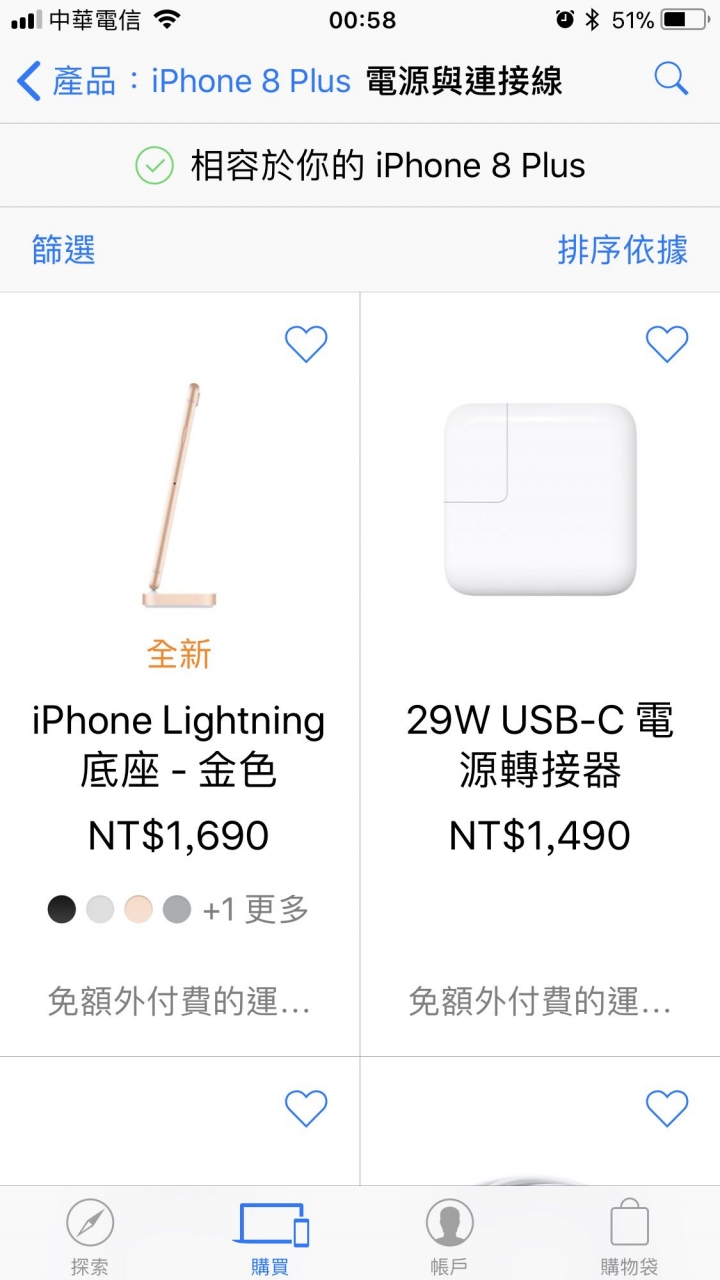Select the black color swatch
The height and width of the screenshot is (1280, 720).
[x=62, y=909]
